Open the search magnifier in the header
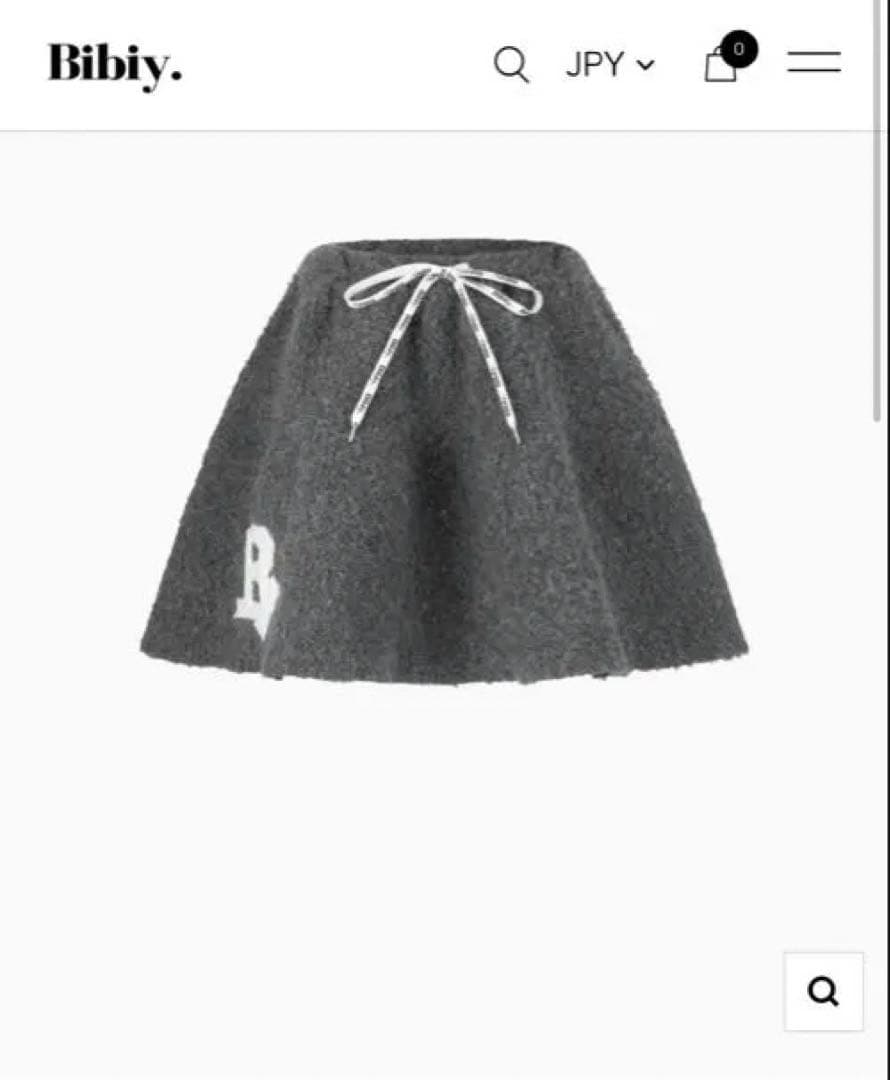This screenshot has height=1080, width=890. [x=512, y=63]
